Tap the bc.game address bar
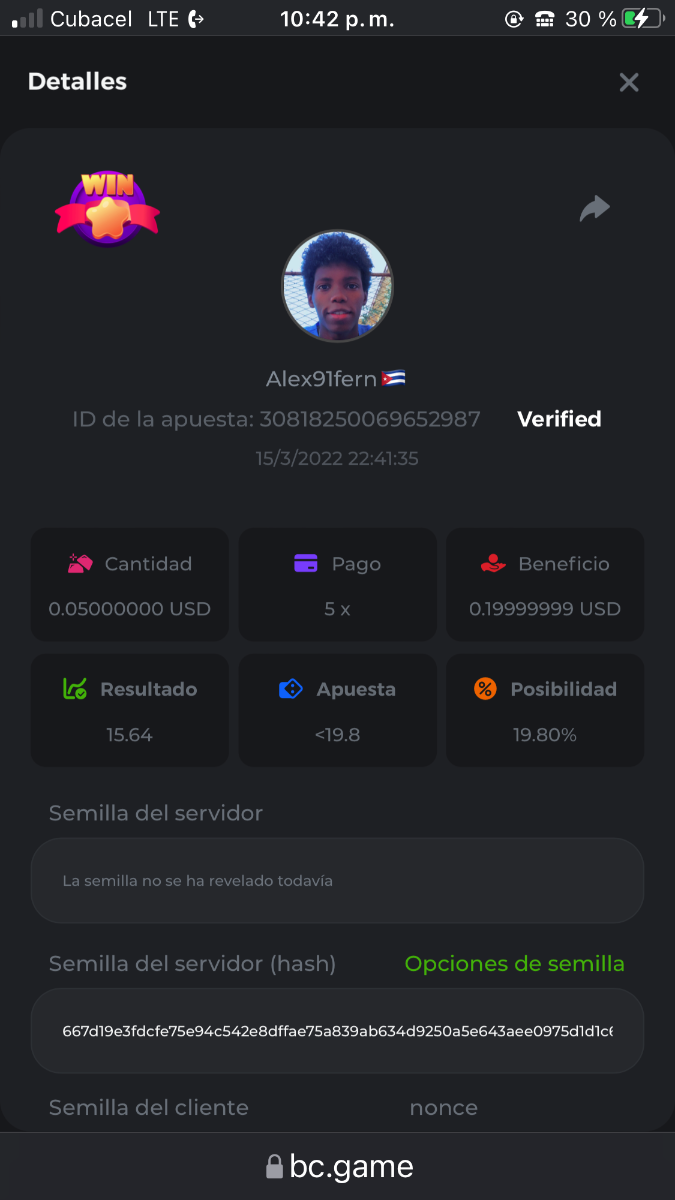675x1200 pixels. pyautogui.click(x=338, y=1166)
